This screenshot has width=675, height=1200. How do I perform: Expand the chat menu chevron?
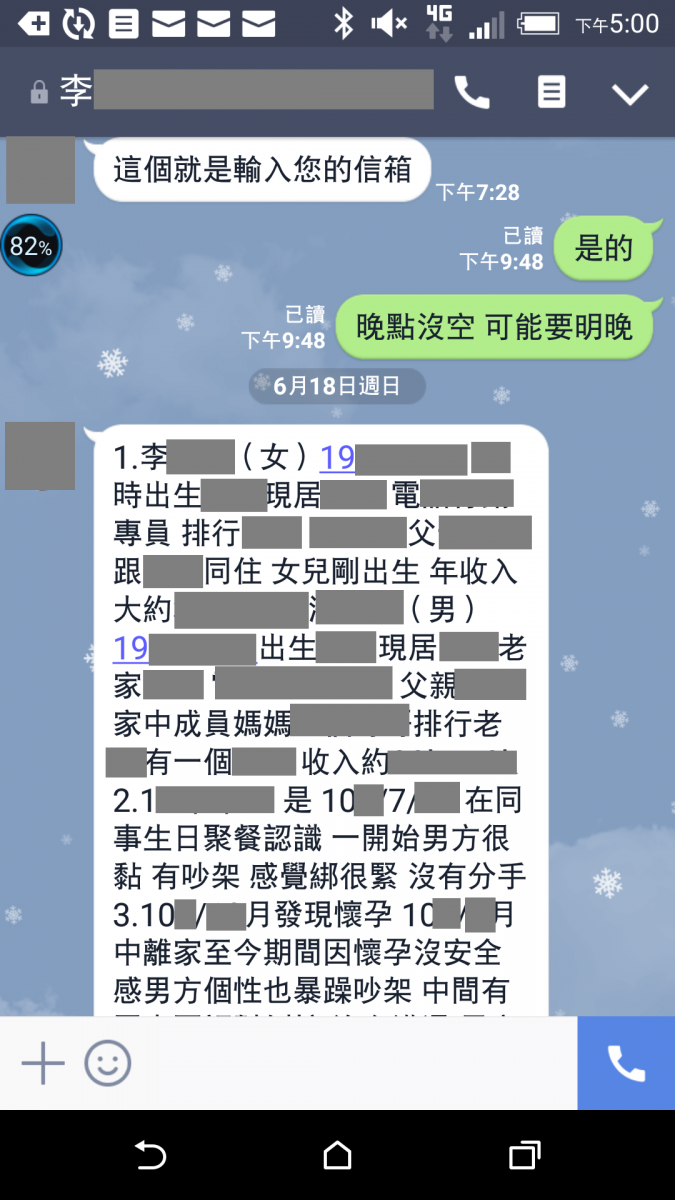click(x=630, y=94)
